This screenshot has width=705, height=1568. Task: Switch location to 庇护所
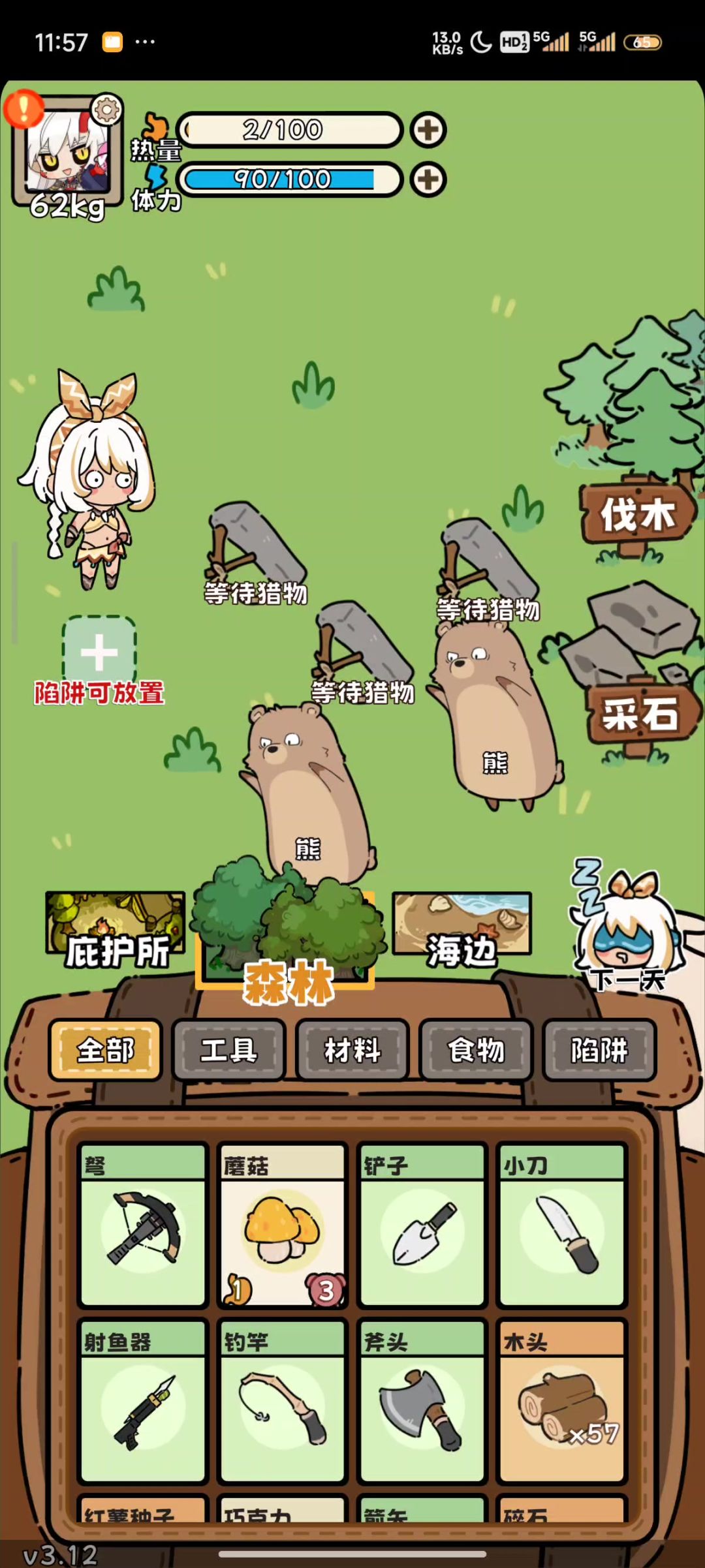pyautogui.click(x=116, y=929)
